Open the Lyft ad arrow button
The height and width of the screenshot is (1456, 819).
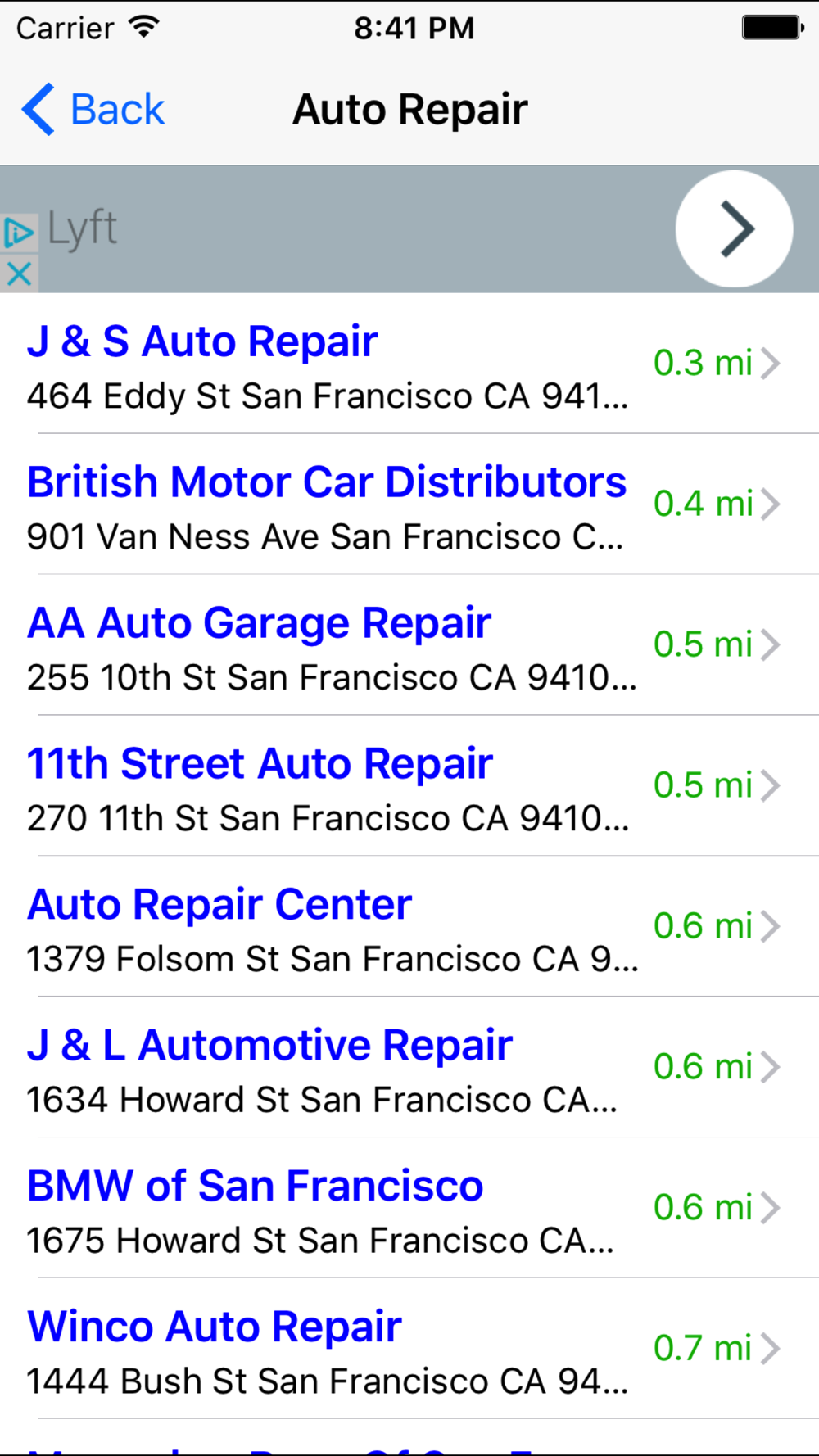(x=734, y=229)
